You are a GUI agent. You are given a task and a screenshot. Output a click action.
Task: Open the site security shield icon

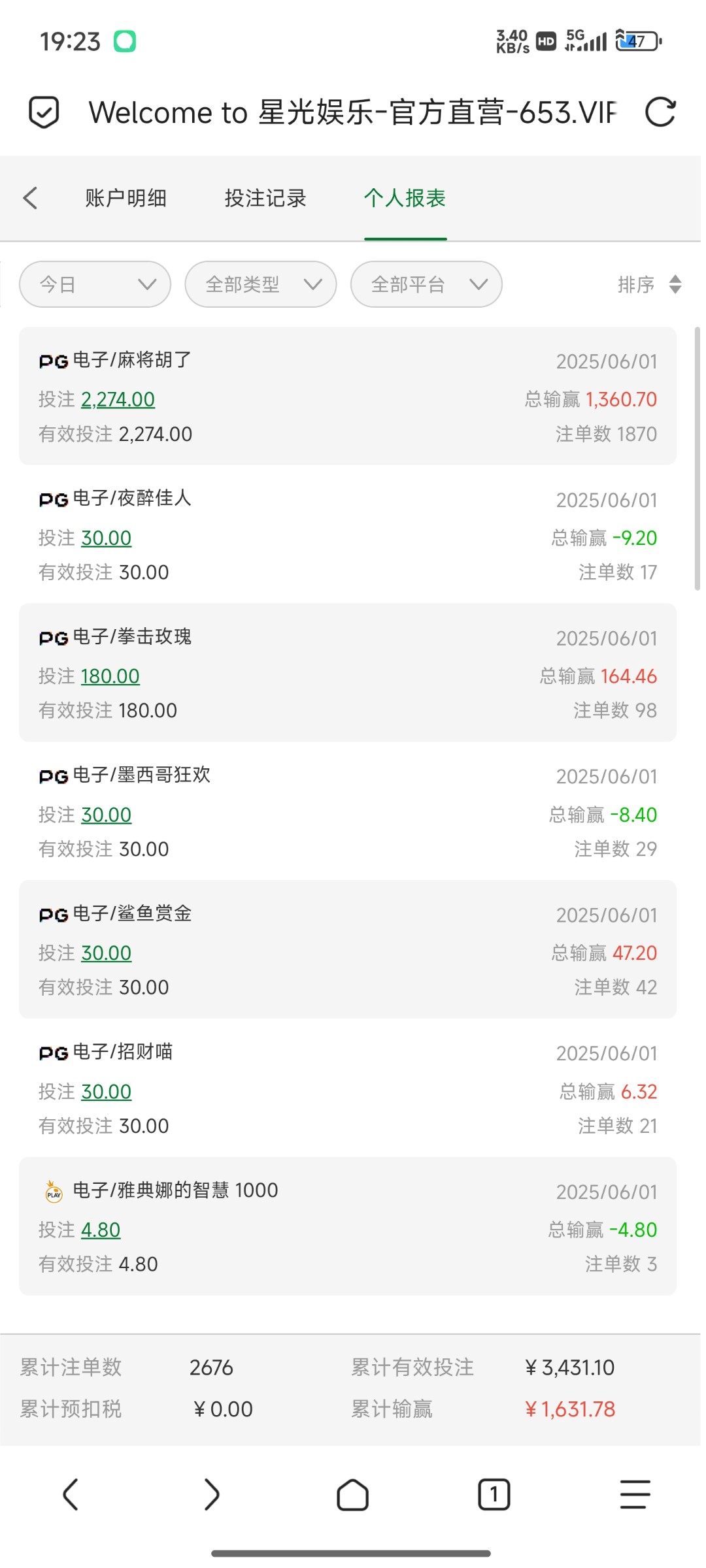click(x=44, y=112)
